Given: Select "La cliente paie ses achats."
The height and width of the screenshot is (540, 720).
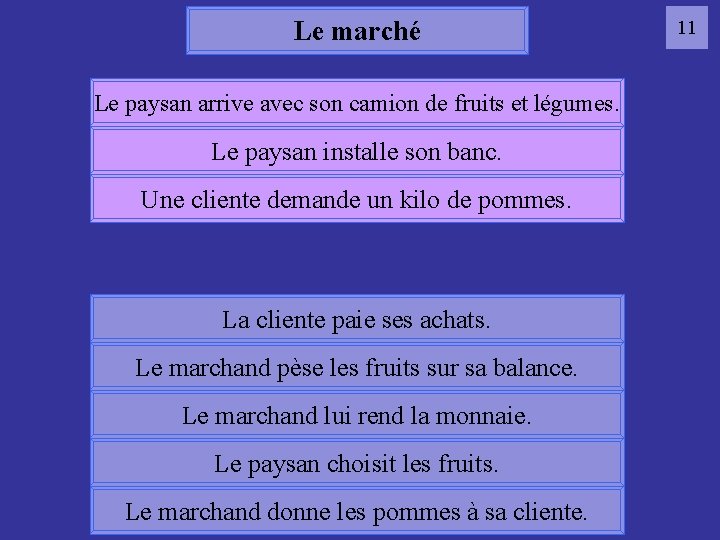Looking at the screenshot, I should [x=357, y=319].
